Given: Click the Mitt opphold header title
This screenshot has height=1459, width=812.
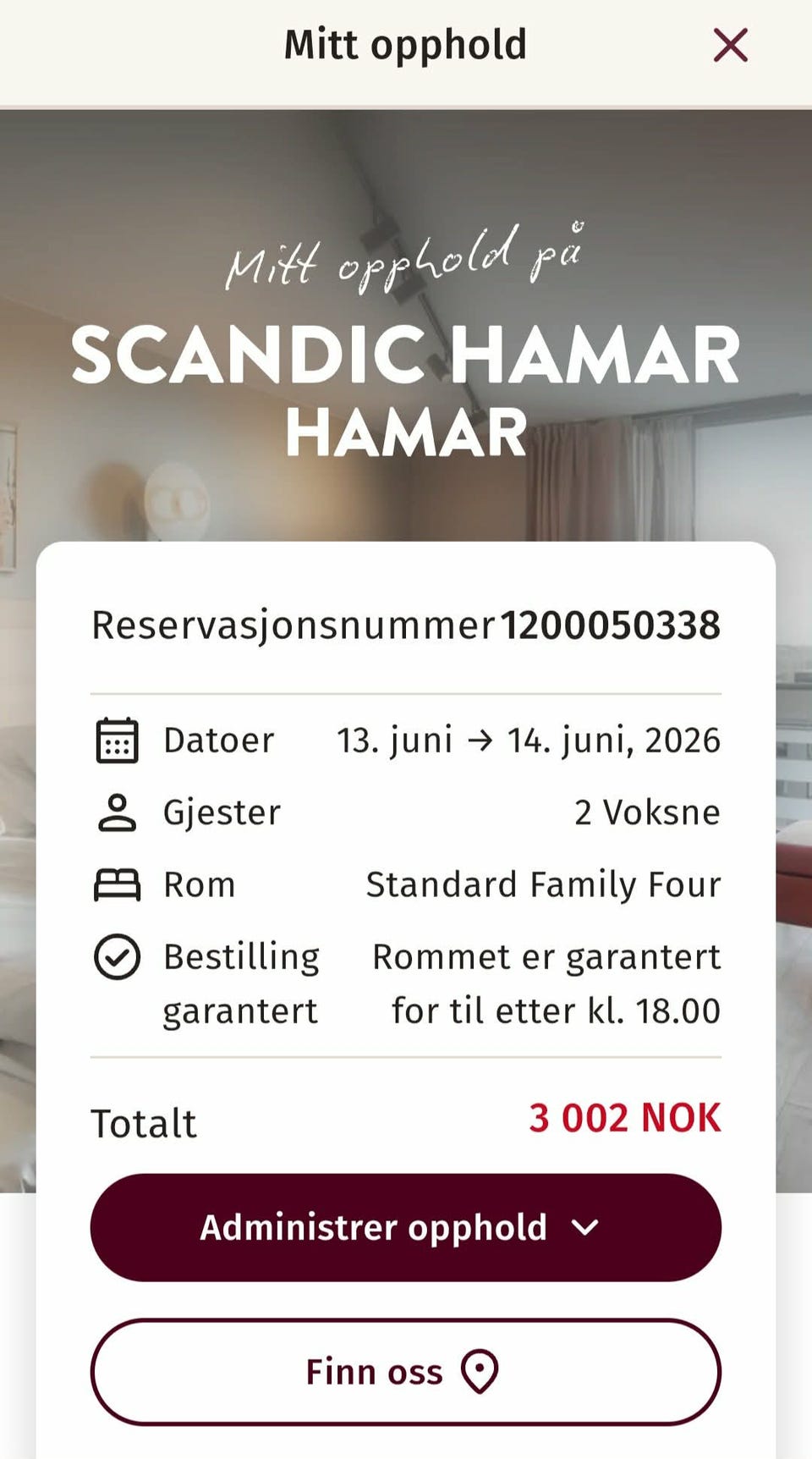Looking at the screenshot, I should tap(405, 45).
